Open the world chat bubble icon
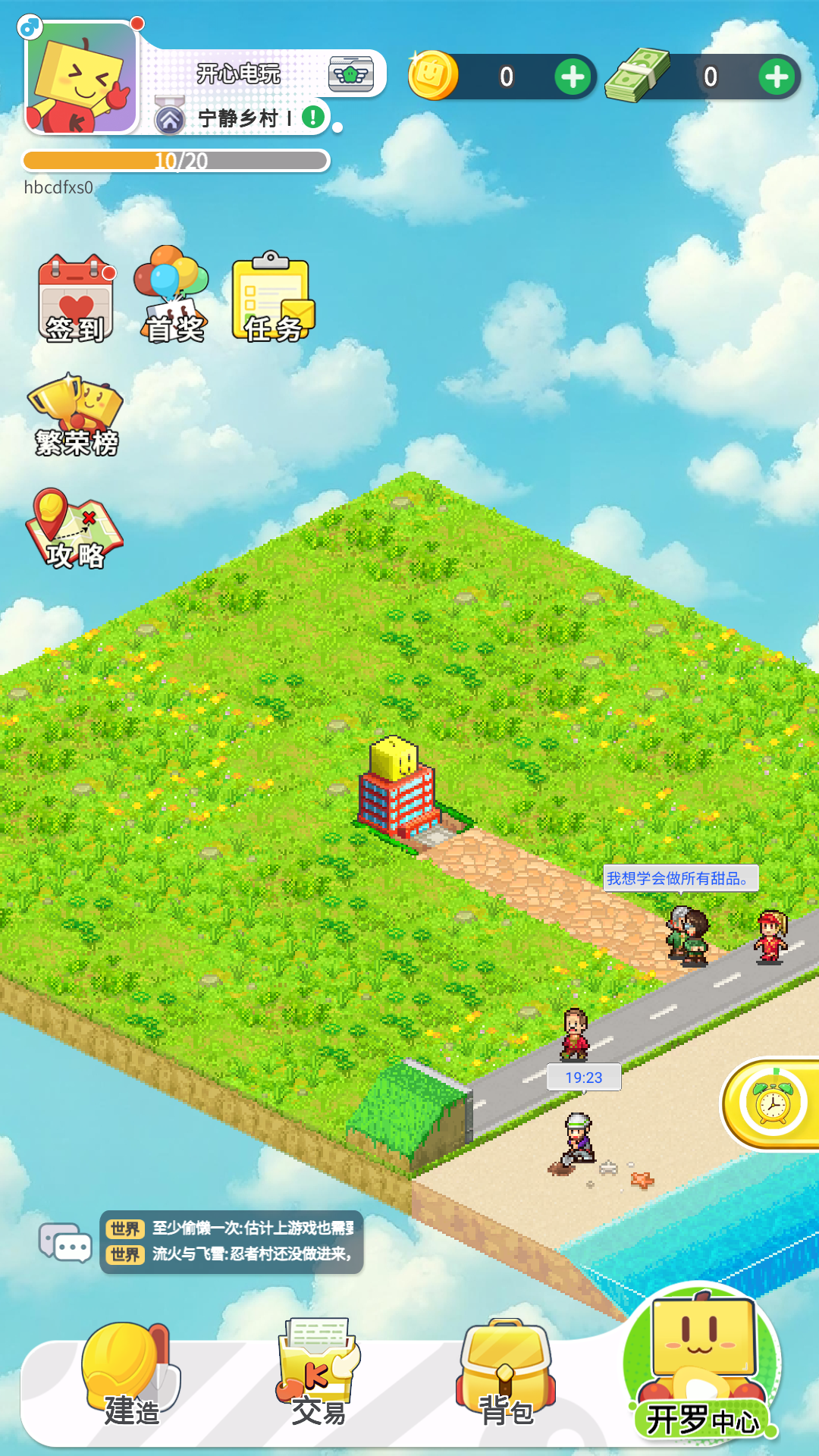The image size is (819, 1456). point(65,1242)
